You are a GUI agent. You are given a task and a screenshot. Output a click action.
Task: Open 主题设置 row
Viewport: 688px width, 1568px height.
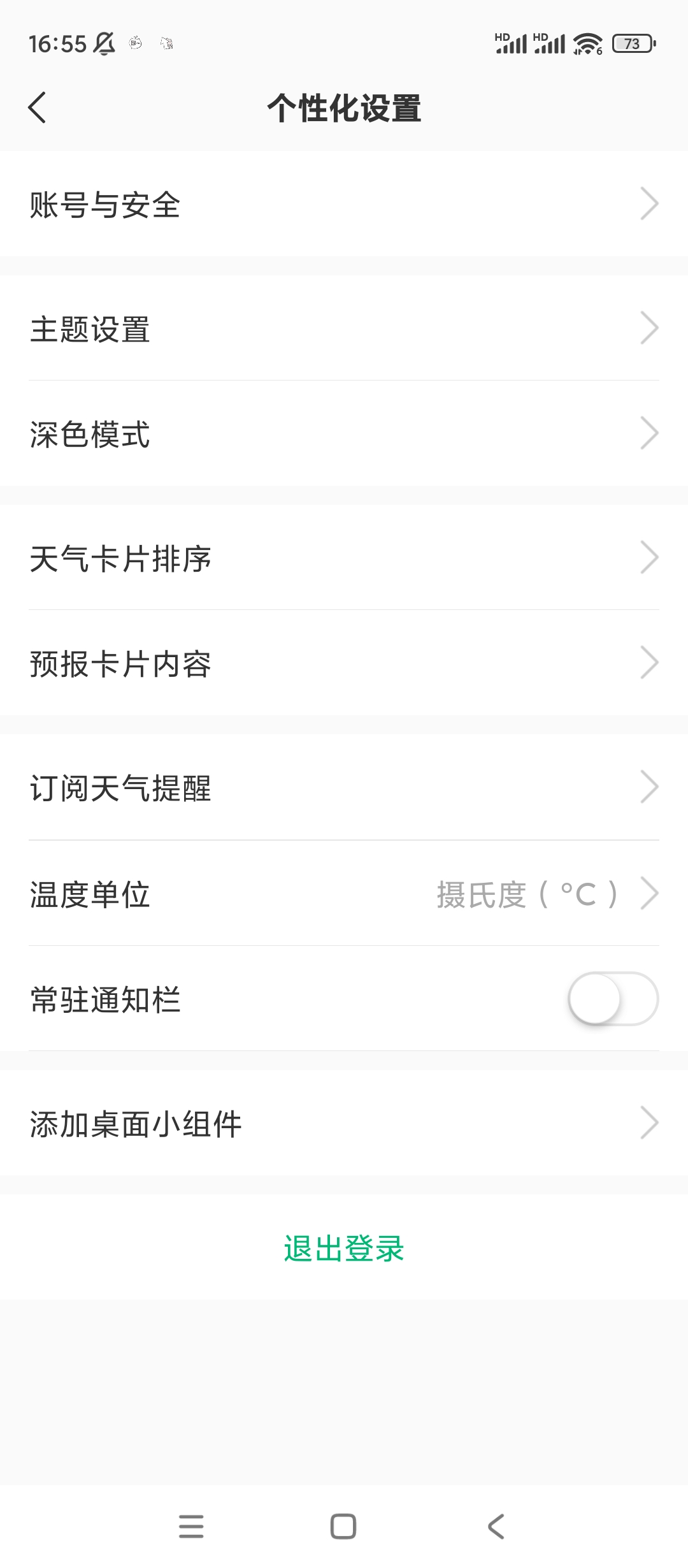(x=344, y=329)
